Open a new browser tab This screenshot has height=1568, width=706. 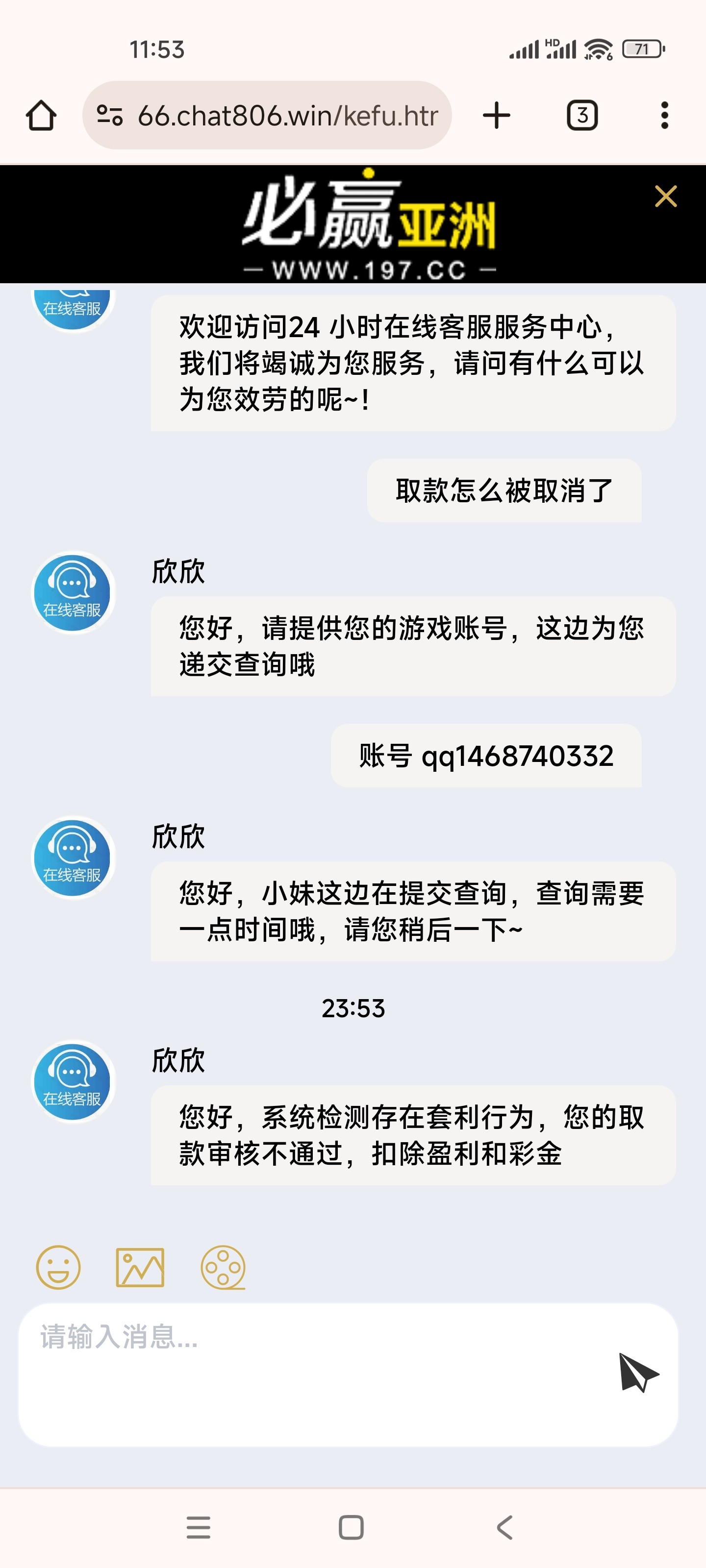[x=497, y=115]
